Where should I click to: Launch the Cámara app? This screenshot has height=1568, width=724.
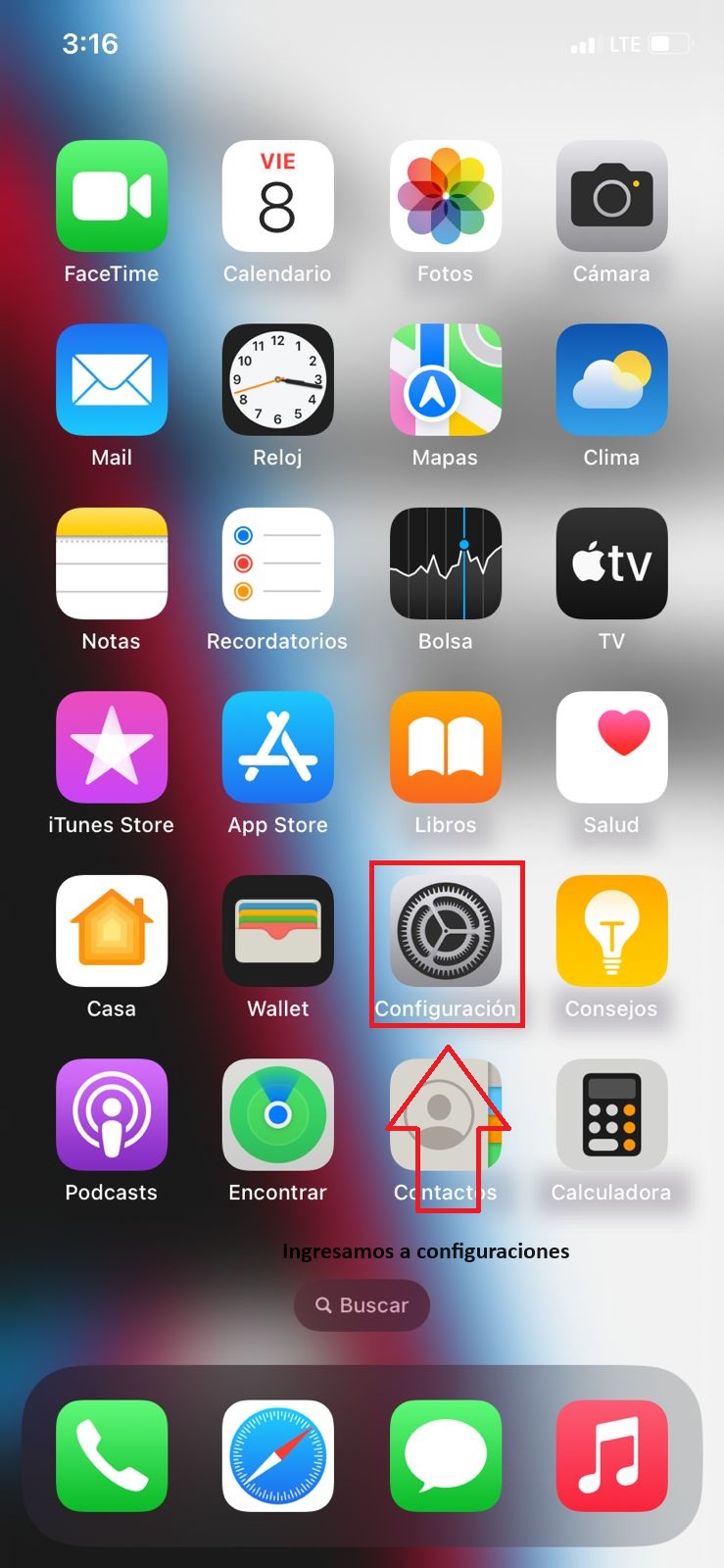point(611,196)
